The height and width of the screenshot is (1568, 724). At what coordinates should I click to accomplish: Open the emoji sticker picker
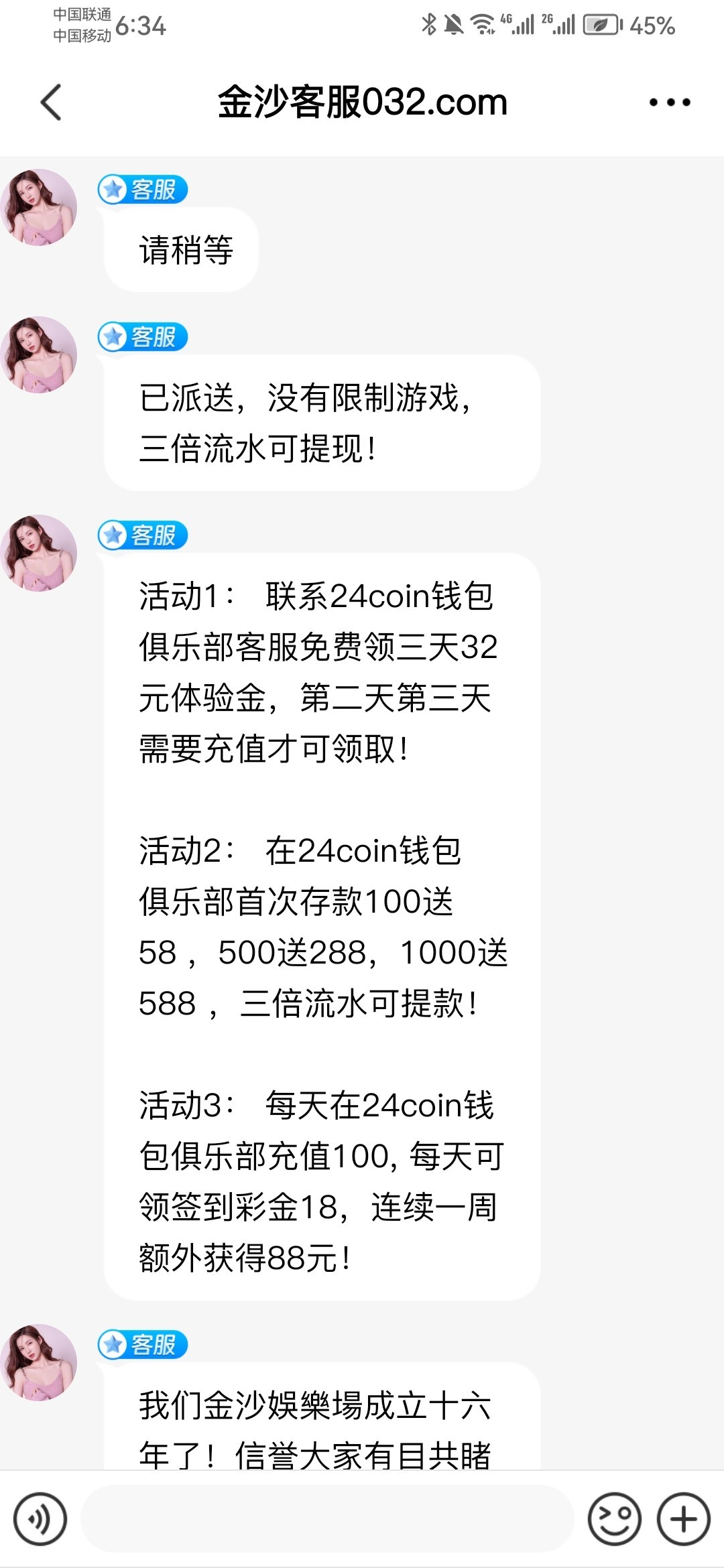pyautogui.click(x=614, y=1519)
